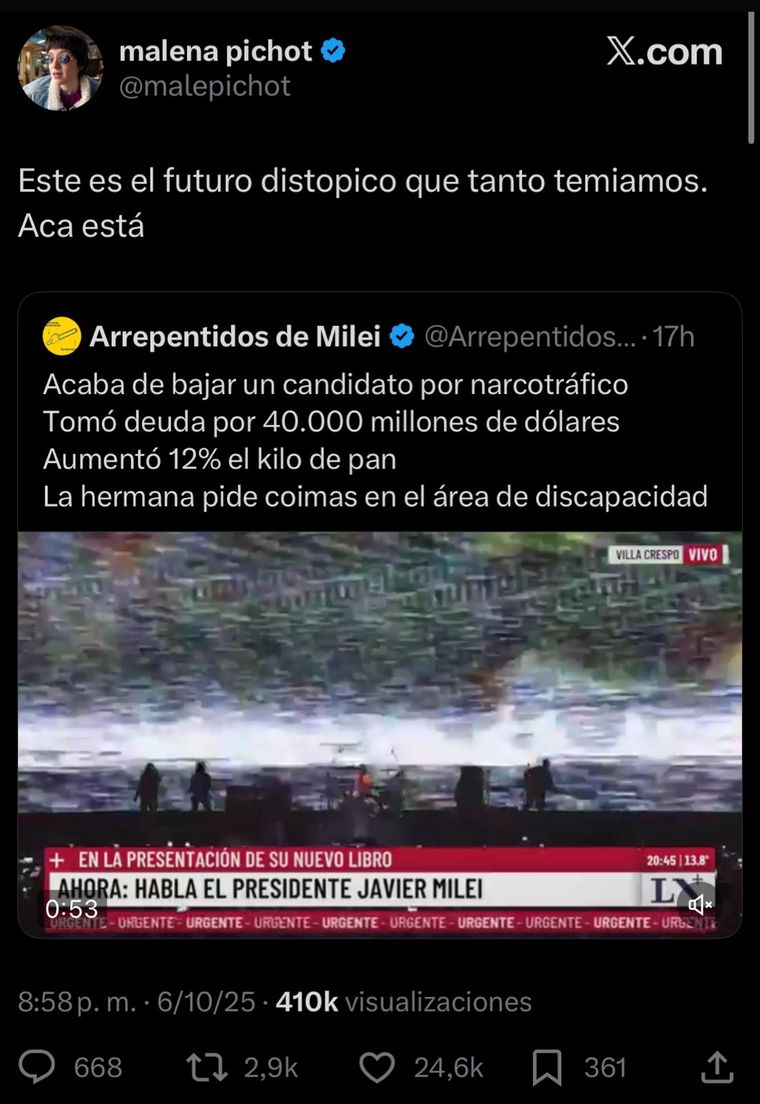Click malena pichot's verified badge
760x1104 pixels.
(x=335, y=51)
